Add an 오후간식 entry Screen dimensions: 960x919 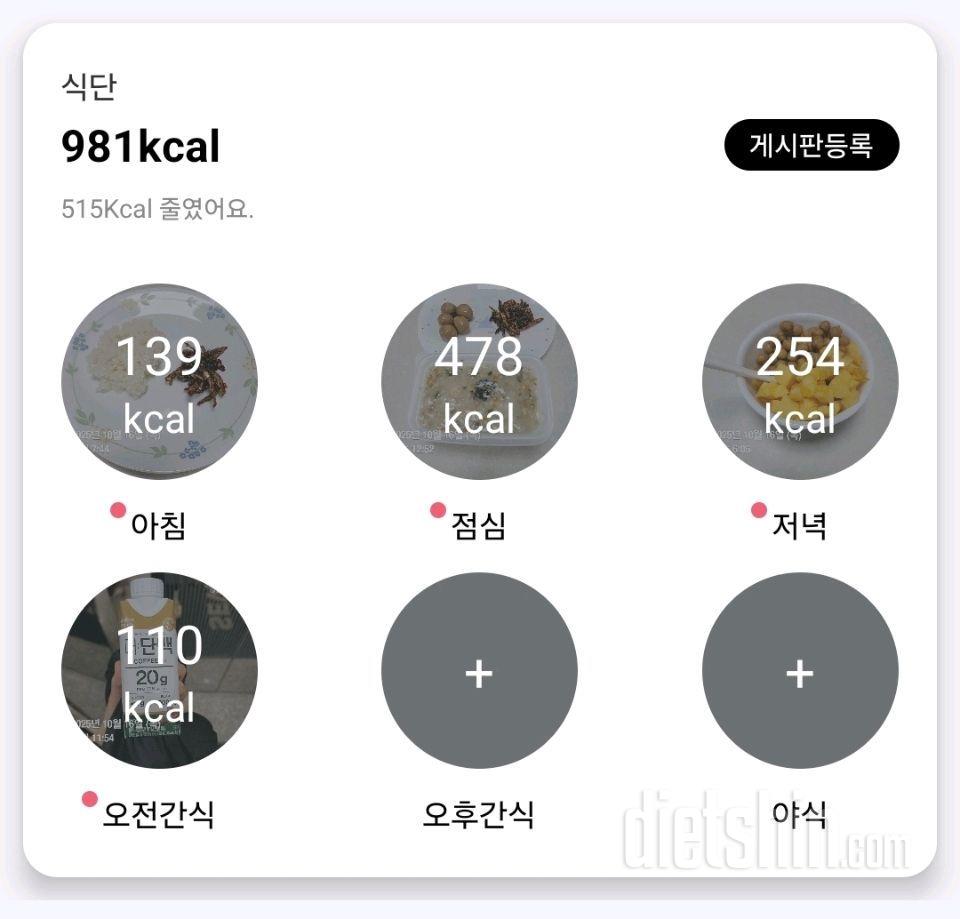(x=479, y=672)
